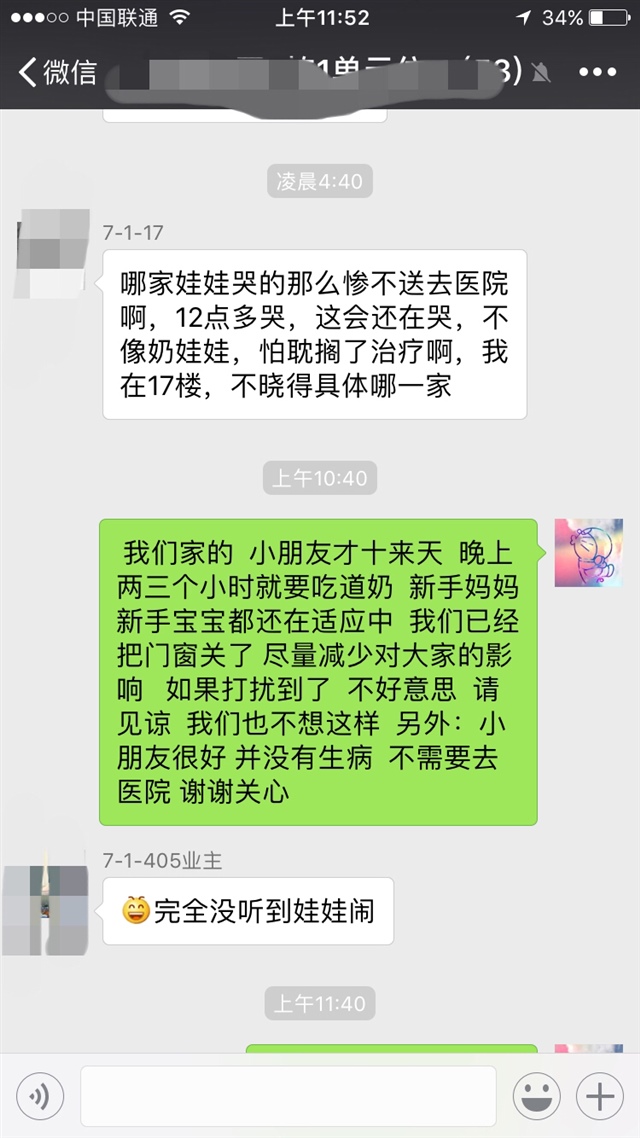Screen dimensions: 640x1138
Task: View the avatar profile of 7-1-405业主
Action: pyautogui.click(x=44, y=908)
